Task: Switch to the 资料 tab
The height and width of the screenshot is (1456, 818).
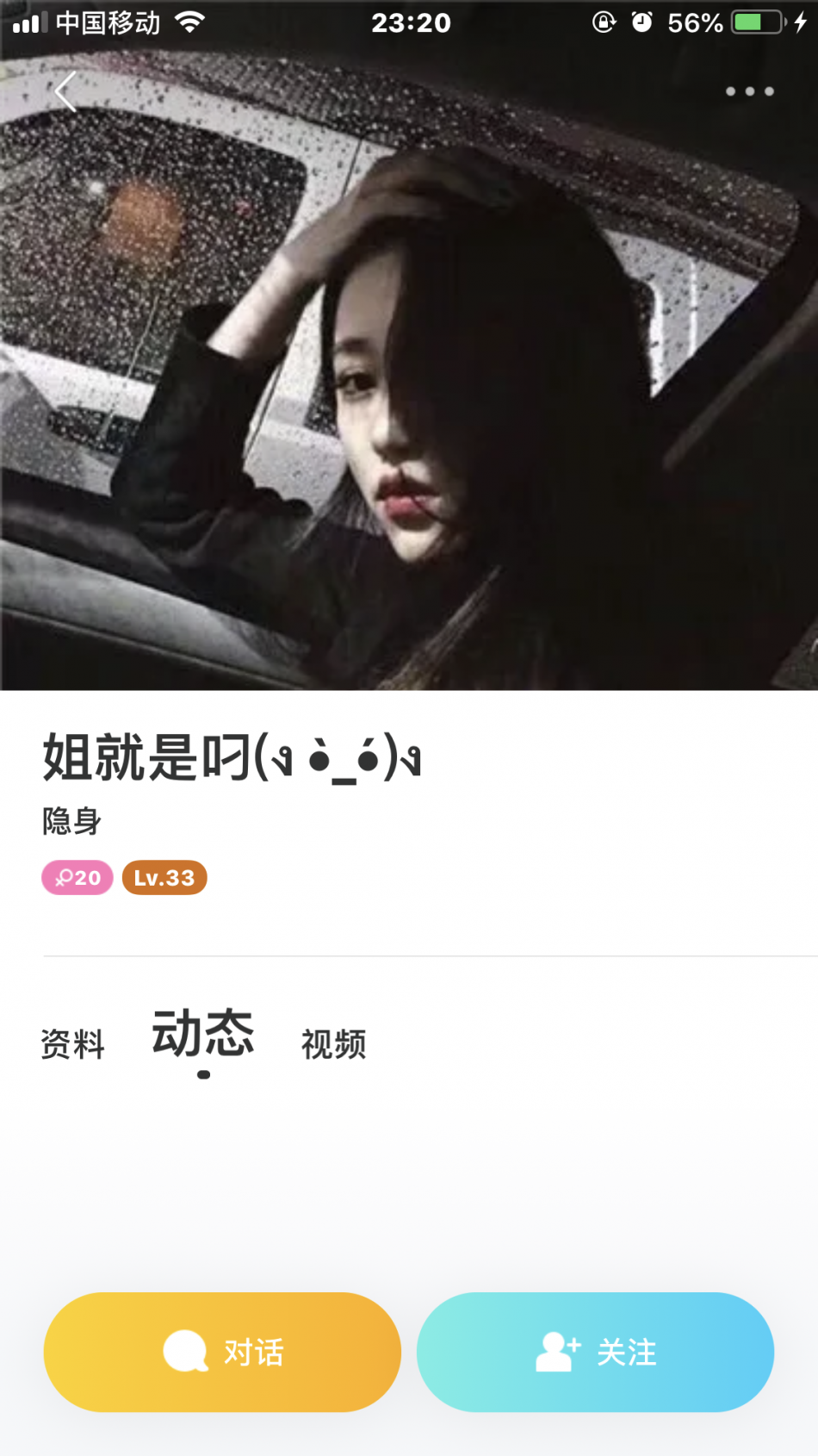Action: click(x=73, y=1044)
